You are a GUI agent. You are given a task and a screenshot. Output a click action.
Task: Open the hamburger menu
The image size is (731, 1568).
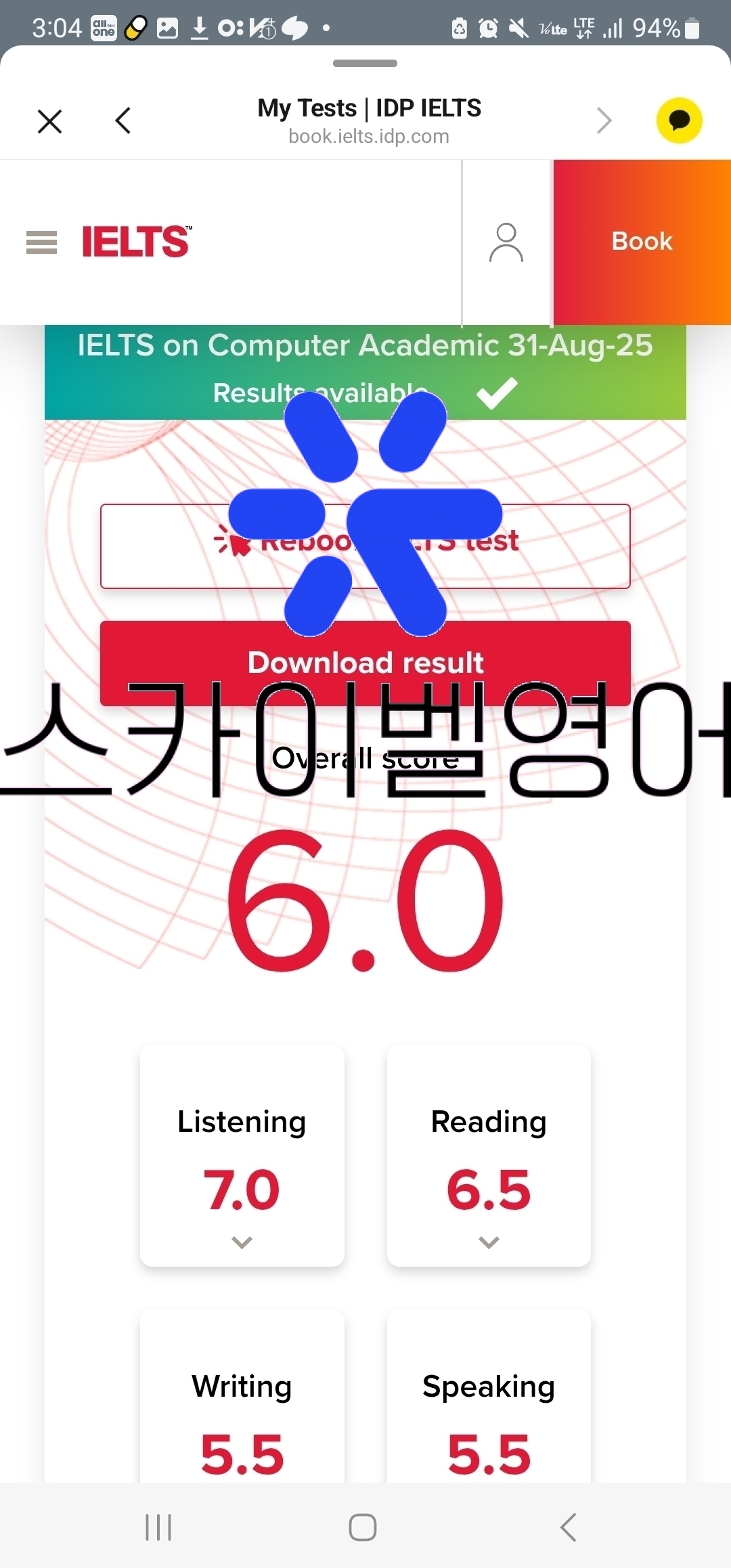pos(41,242)
